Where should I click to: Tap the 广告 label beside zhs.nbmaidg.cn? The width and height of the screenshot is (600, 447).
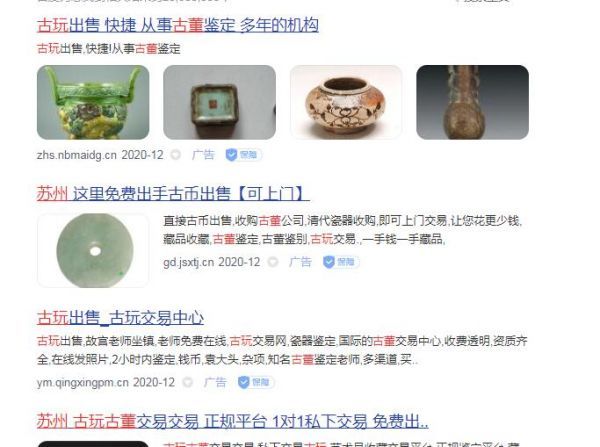point(203,155)
